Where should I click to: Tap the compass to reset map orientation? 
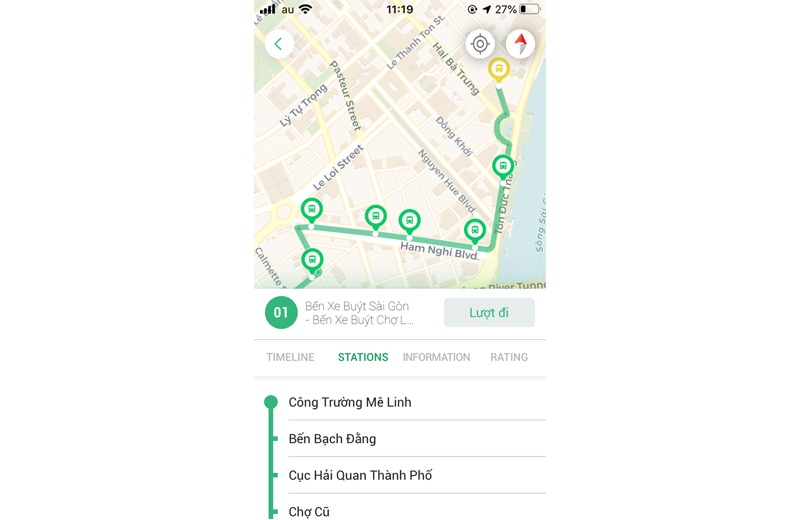520,44
